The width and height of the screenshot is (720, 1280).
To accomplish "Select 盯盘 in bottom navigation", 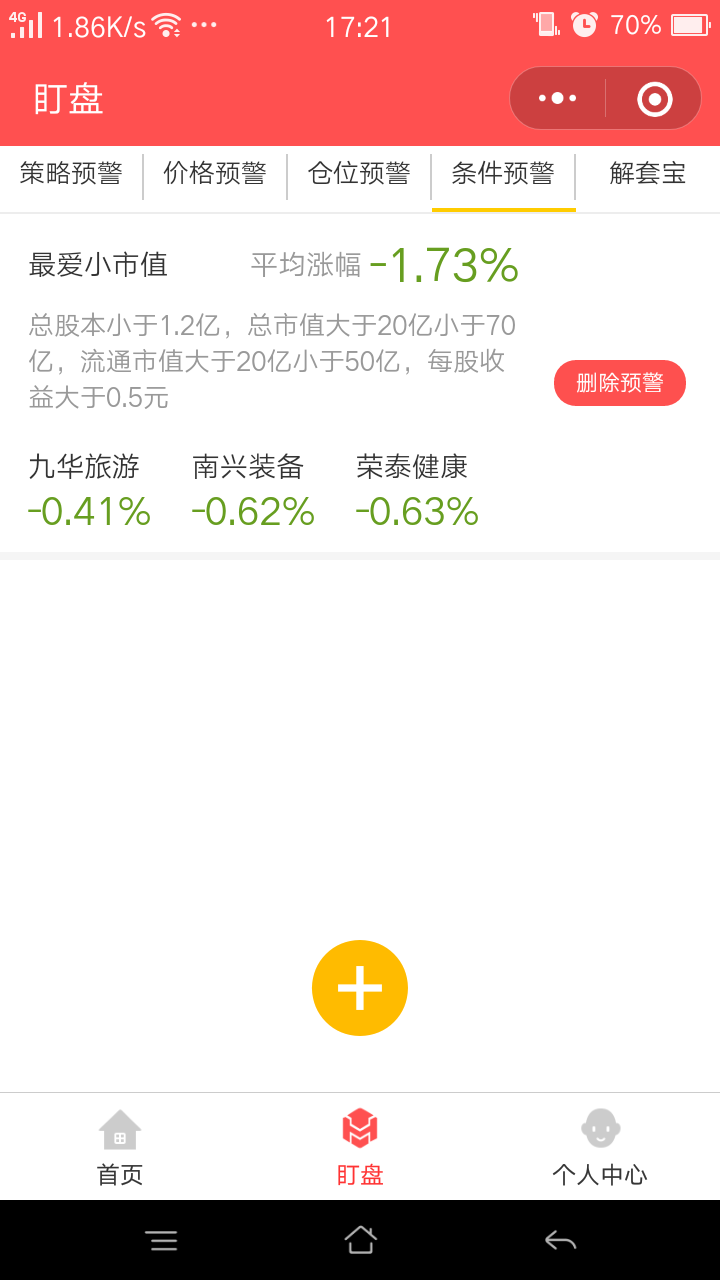I will (360, 1147).
